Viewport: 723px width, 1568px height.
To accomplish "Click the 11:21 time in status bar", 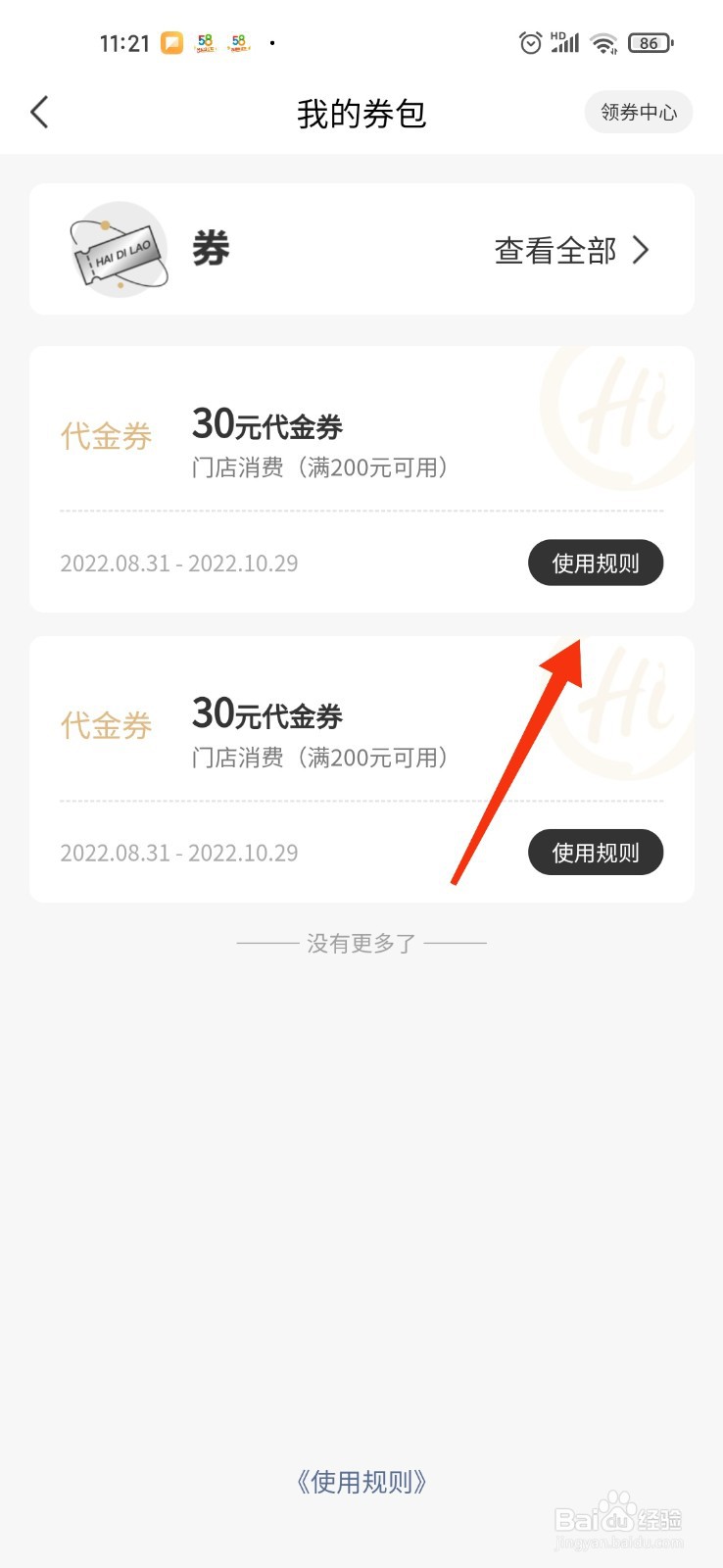I will coord(124,42).
